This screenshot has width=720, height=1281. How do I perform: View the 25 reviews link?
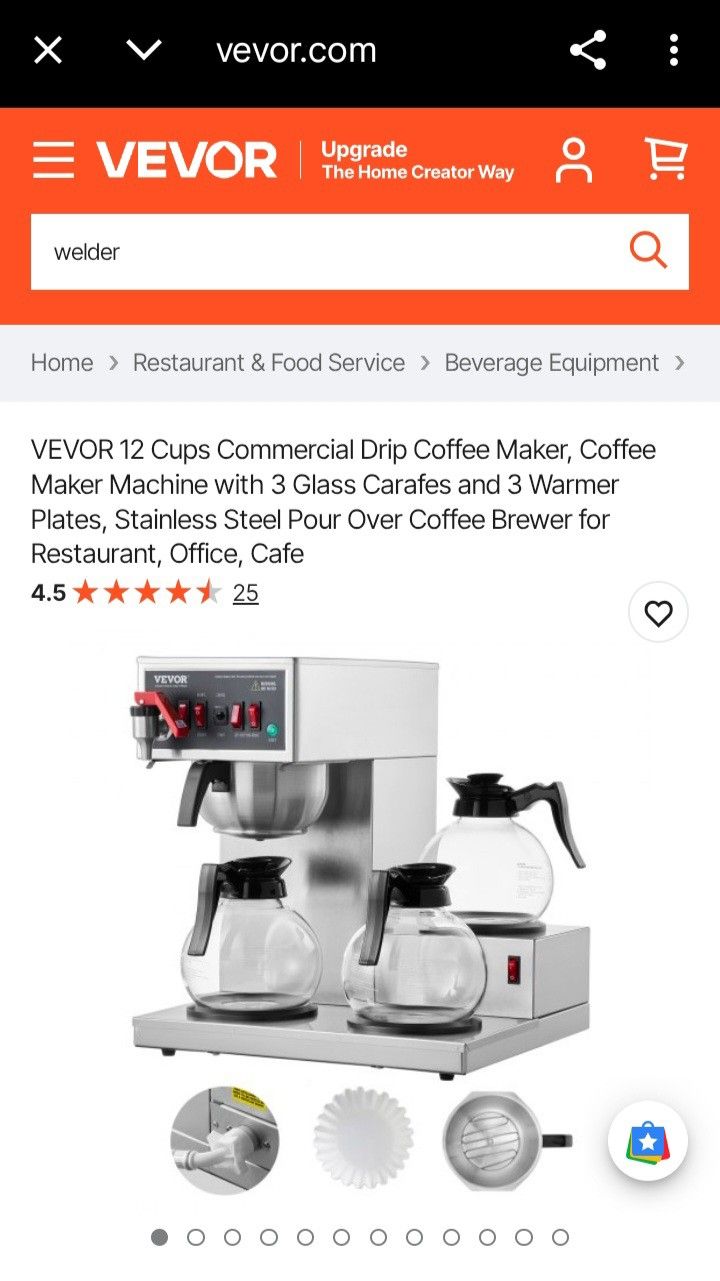pyautogui.click(x=246, y=593)
